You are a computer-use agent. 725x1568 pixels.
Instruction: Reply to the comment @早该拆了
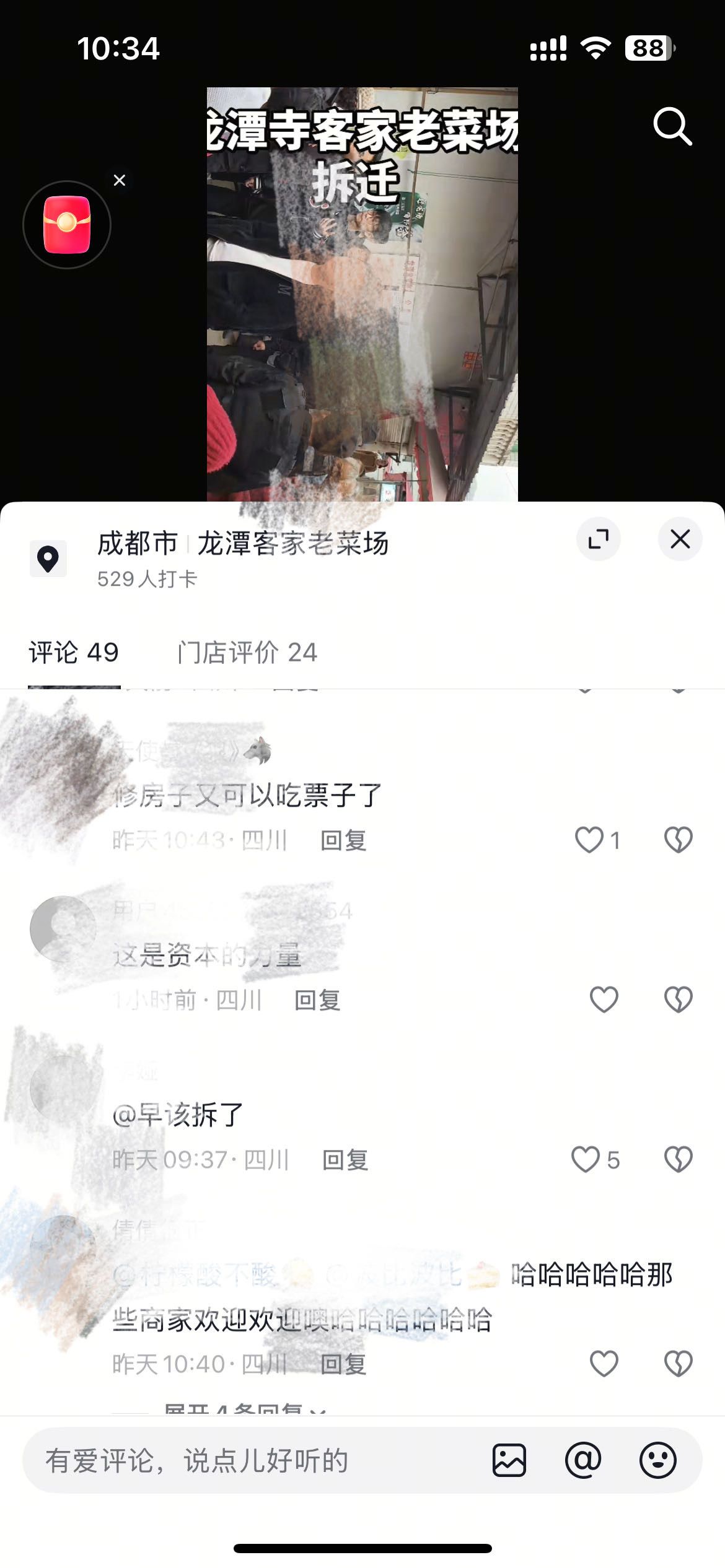click(x=345, y=1160)
